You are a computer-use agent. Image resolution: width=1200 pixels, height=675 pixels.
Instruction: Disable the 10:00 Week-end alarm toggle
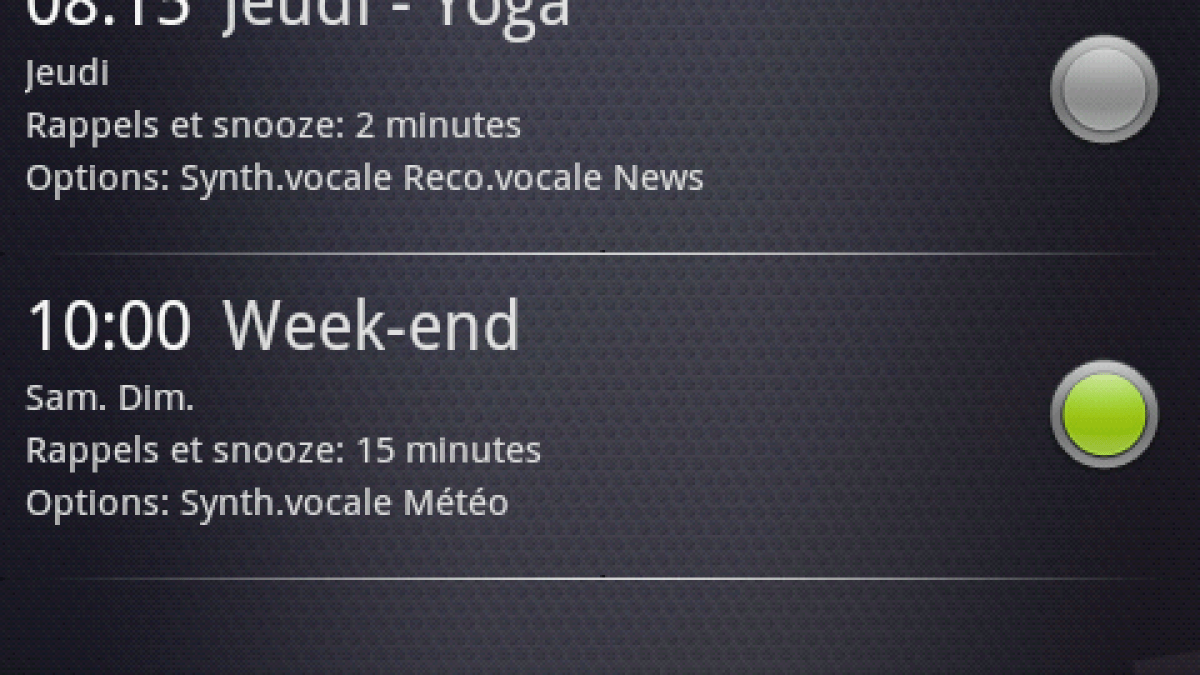pos(1104,414)
